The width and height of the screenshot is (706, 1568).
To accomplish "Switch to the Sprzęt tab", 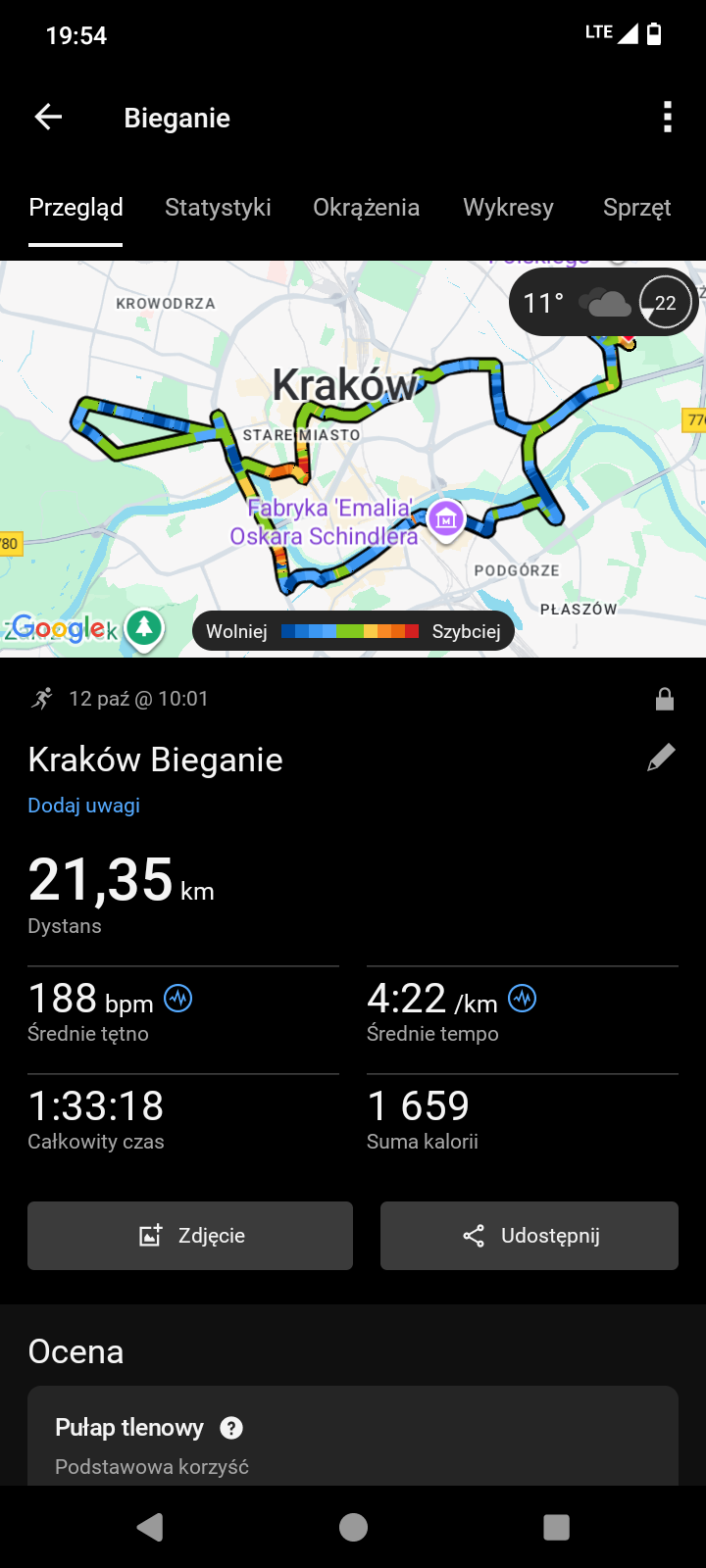I will point(636,208).
